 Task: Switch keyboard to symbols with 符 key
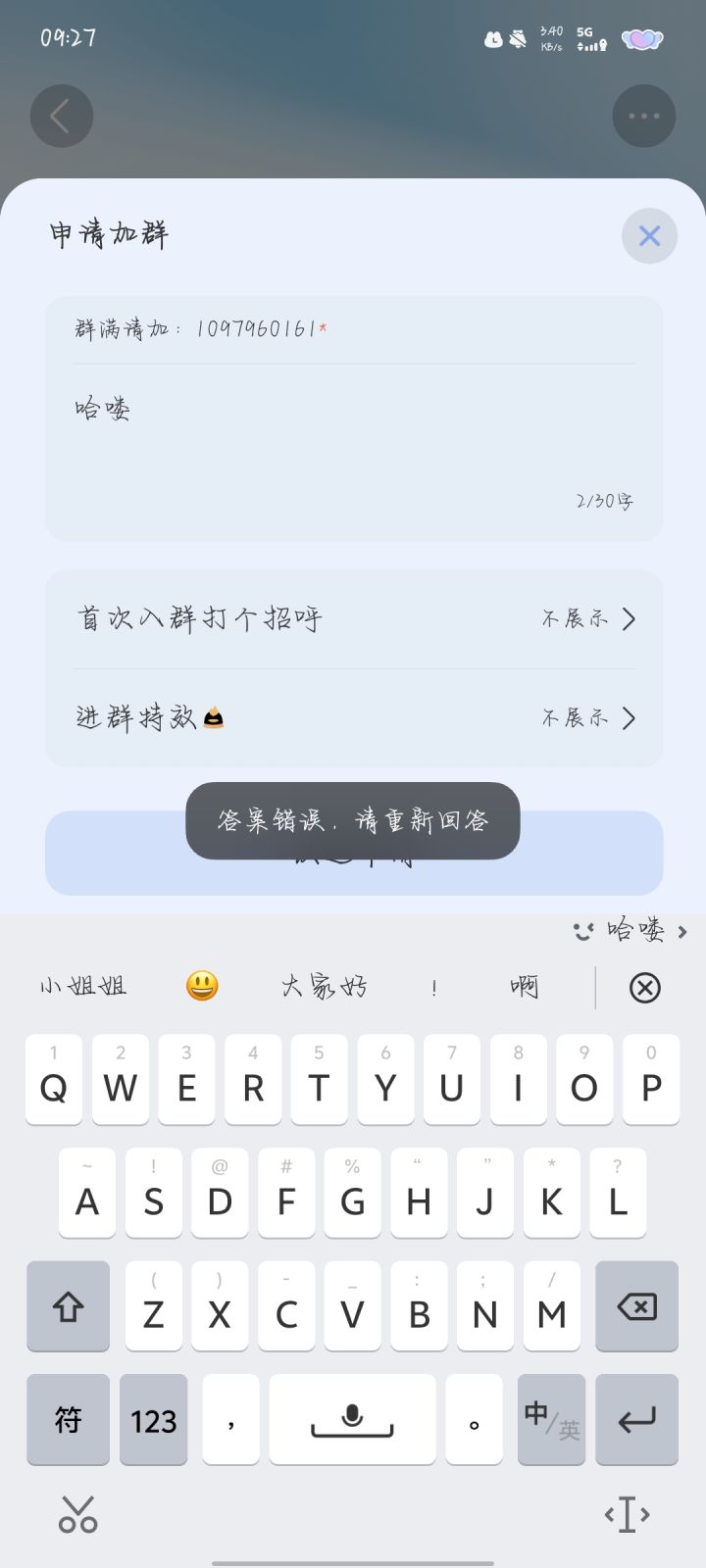68,1419
